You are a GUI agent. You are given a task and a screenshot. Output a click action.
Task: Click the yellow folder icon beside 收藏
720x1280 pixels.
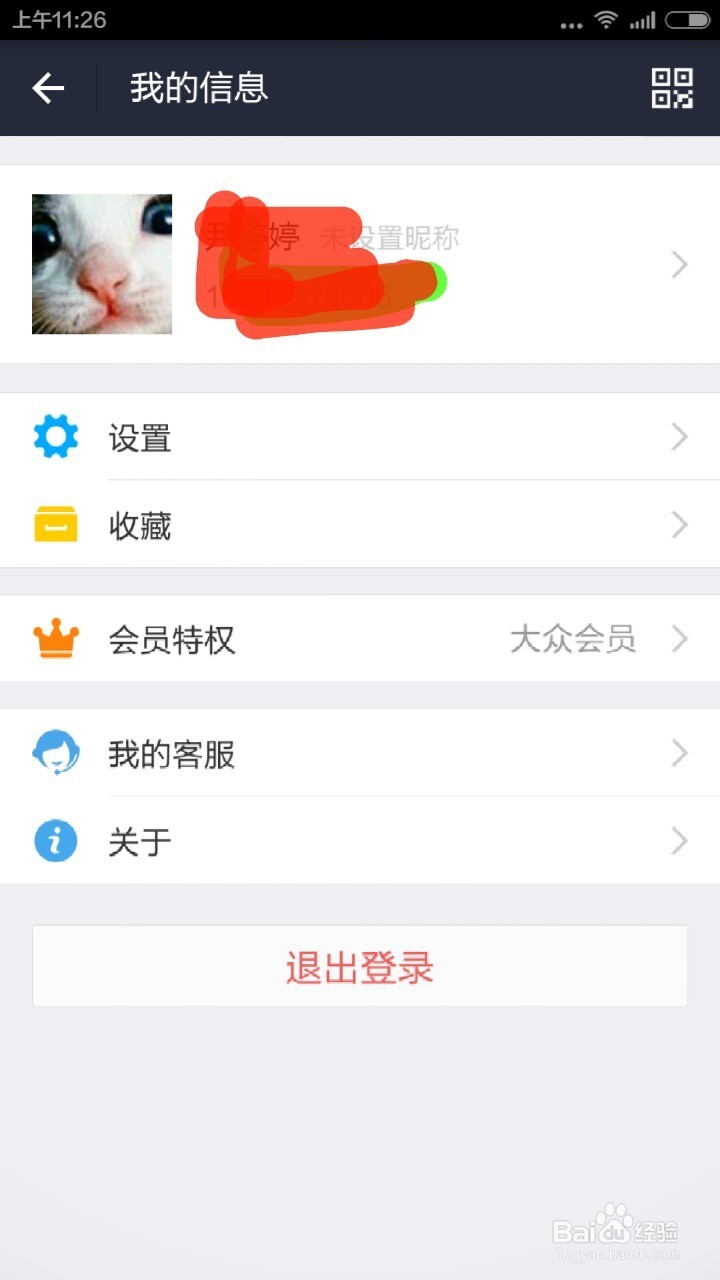click(x=55, y=523)
